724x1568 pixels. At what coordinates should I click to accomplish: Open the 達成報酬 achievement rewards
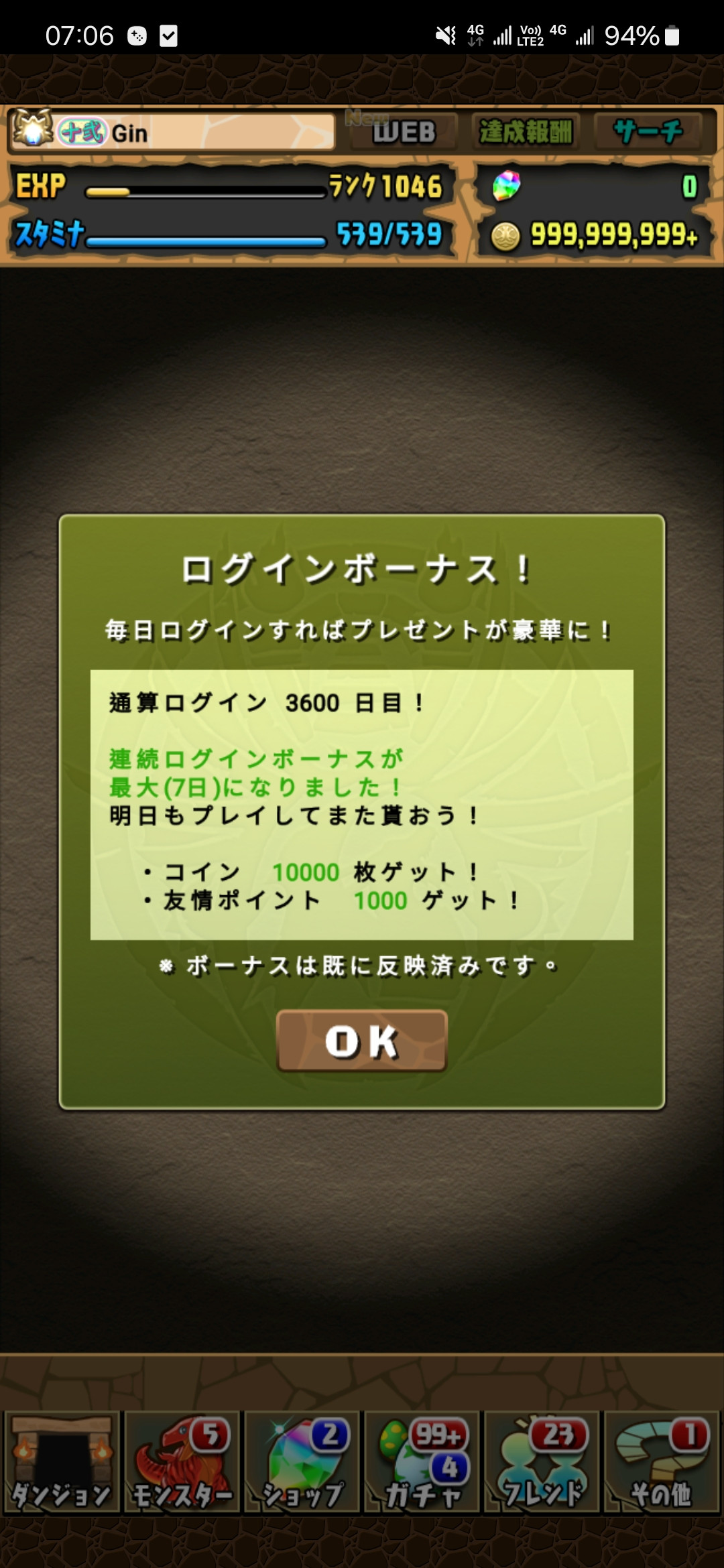click(x=526, y=132)
